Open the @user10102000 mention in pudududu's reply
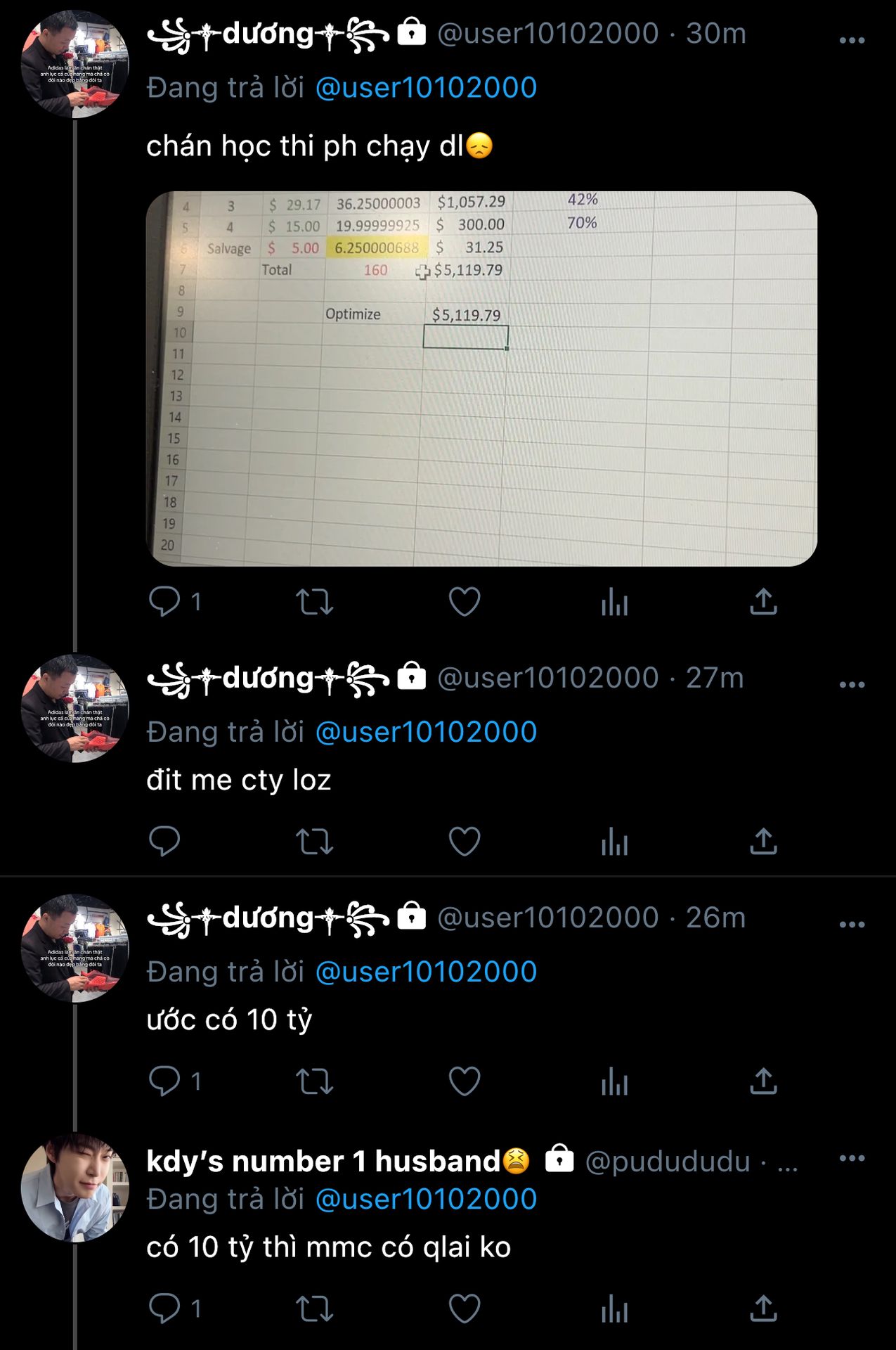896x1350 pixels. 426,1199
